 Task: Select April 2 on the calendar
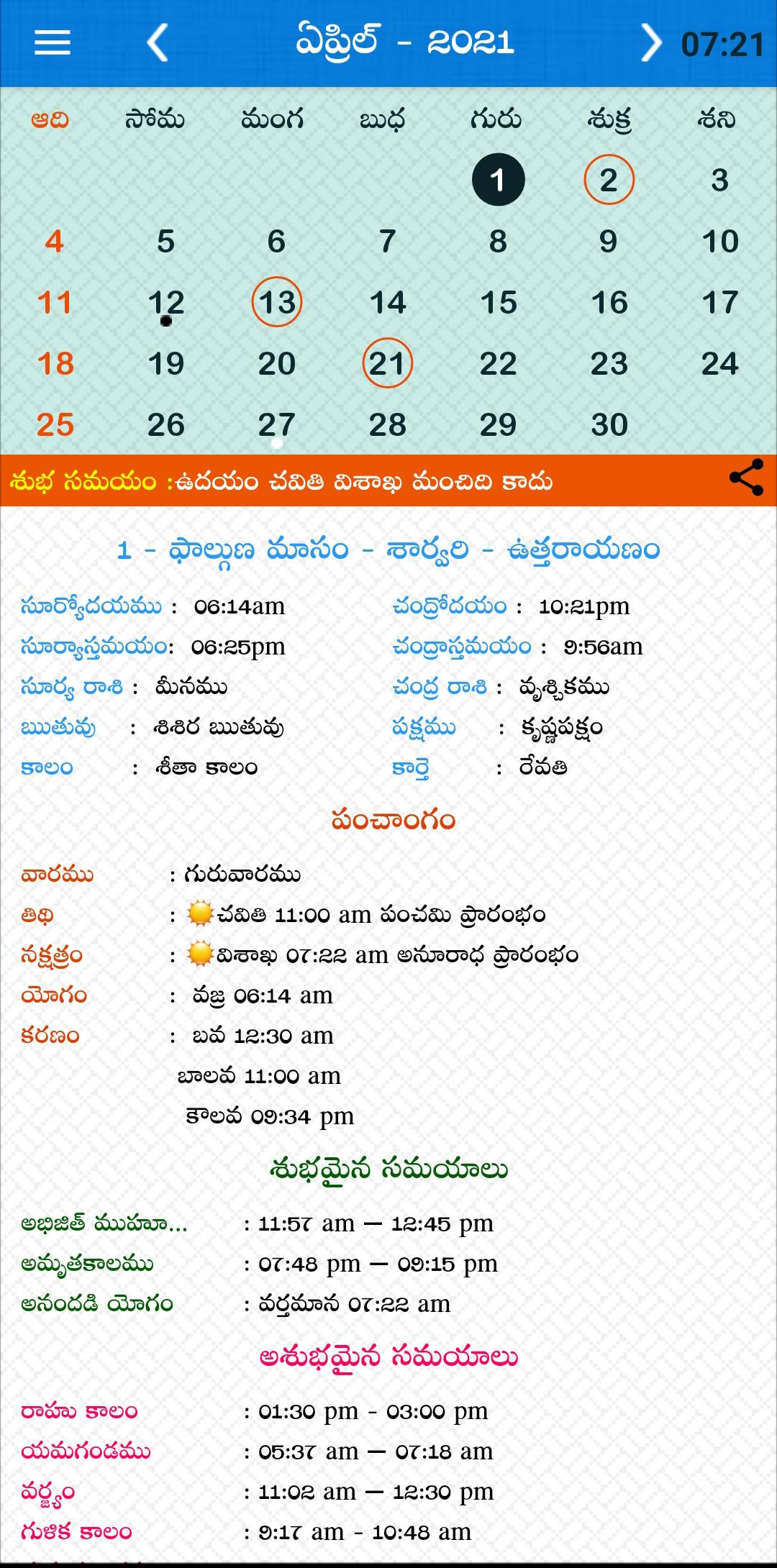tap(609, 180)
